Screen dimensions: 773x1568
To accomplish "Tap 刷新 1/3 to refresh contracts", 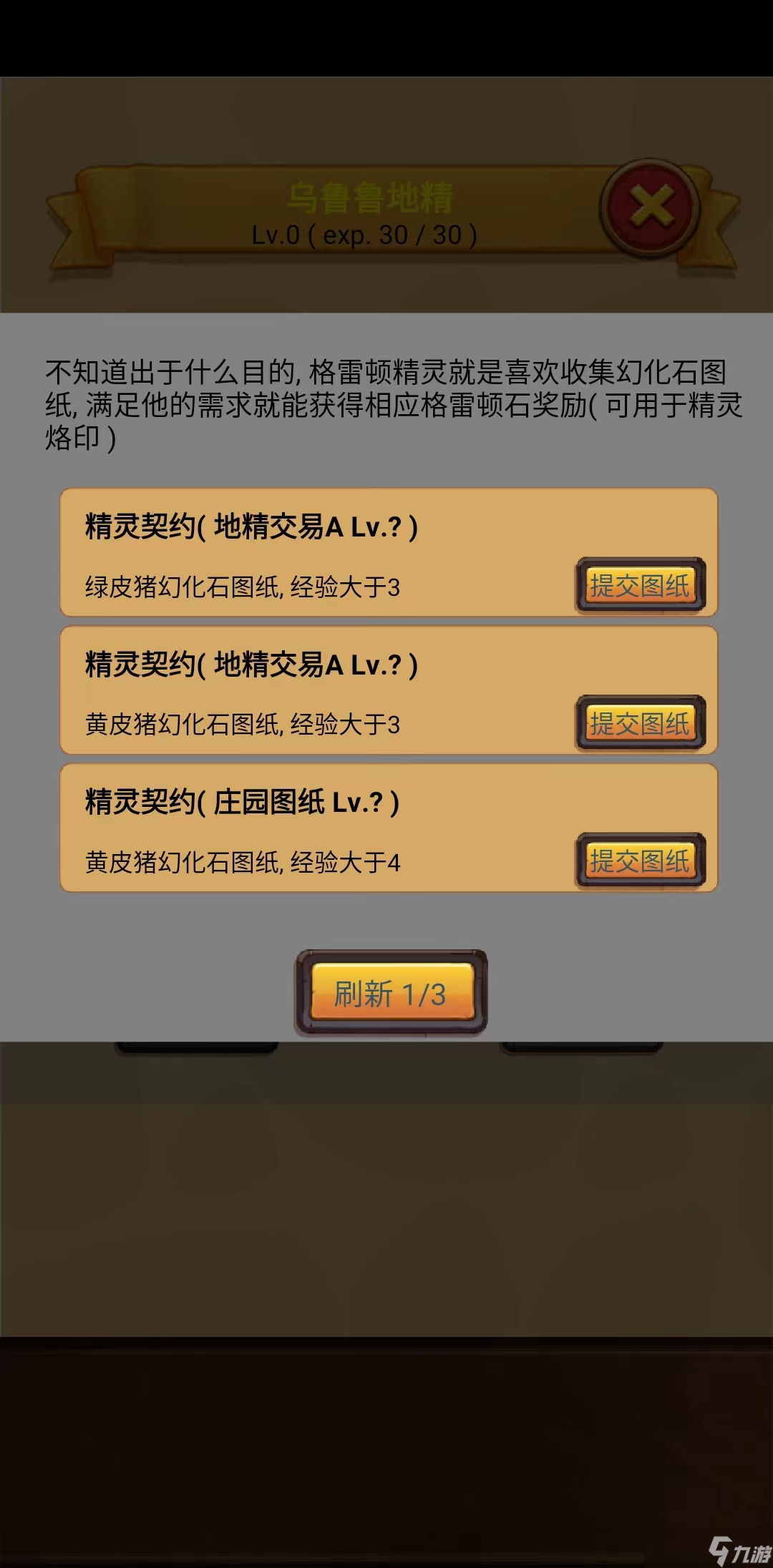I will point(391,993).
